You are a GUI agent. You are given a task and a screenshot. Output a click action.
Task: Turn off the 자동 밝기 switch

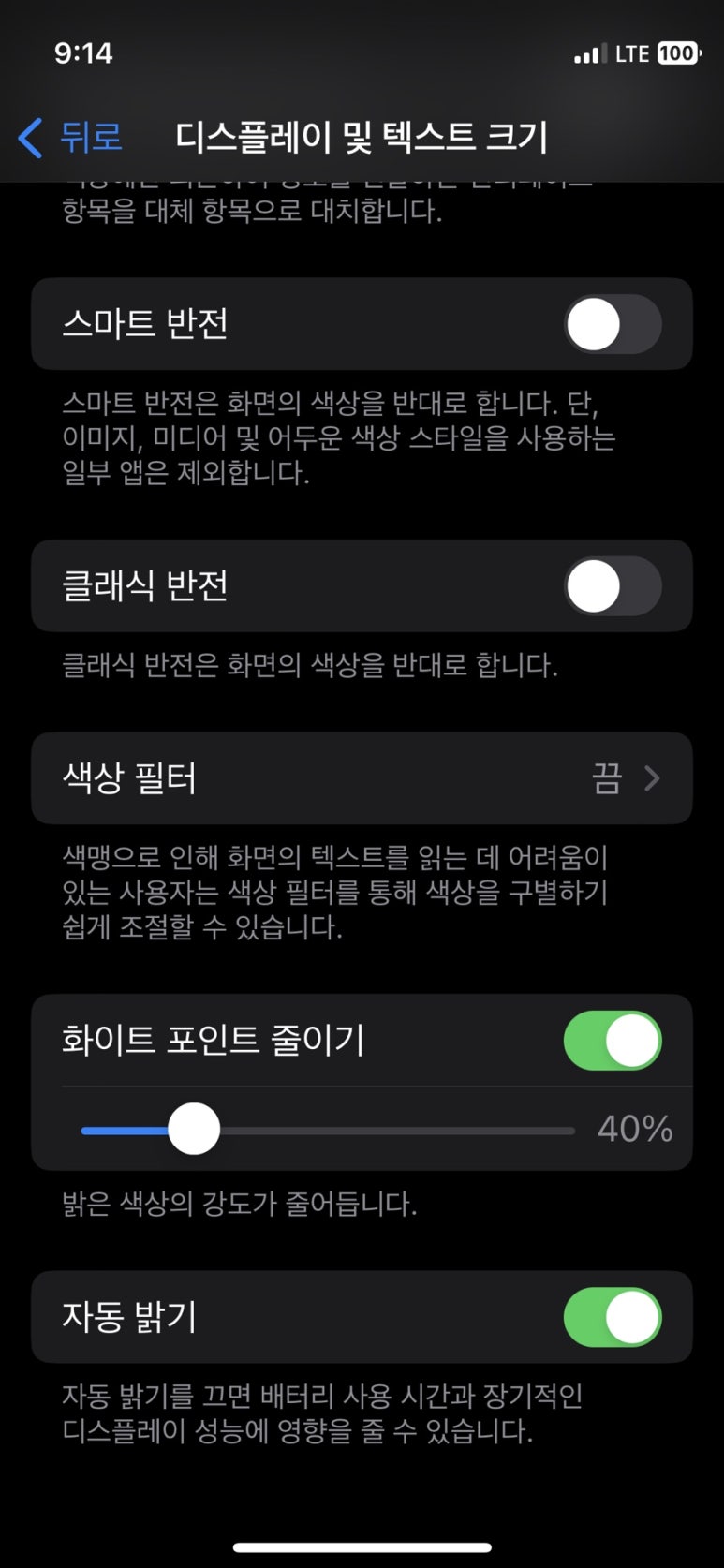613,1317
